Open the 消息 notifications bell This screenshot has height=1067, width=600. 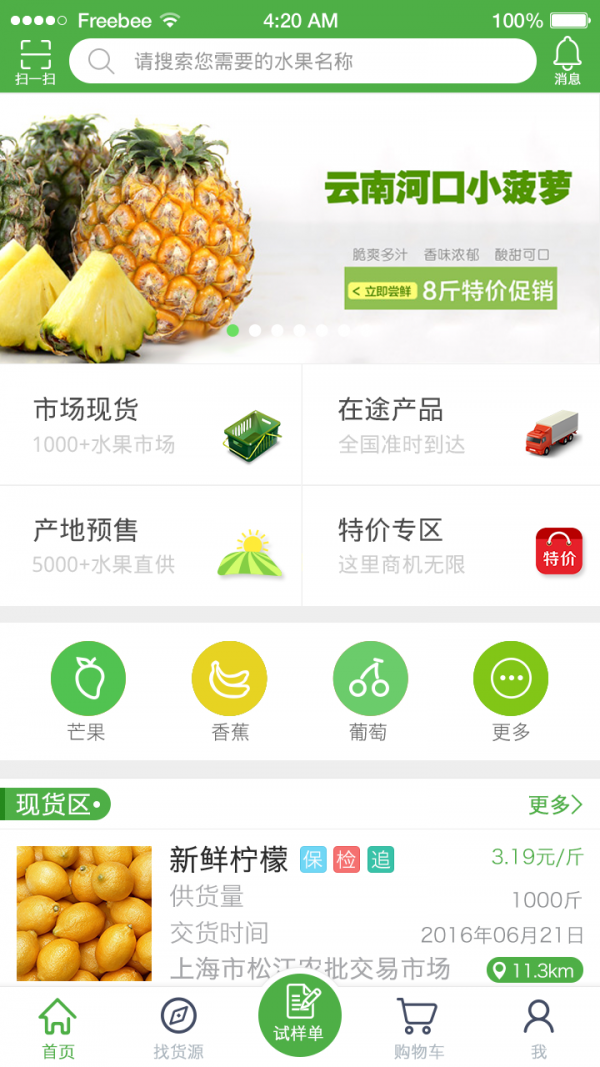point(567,61)
